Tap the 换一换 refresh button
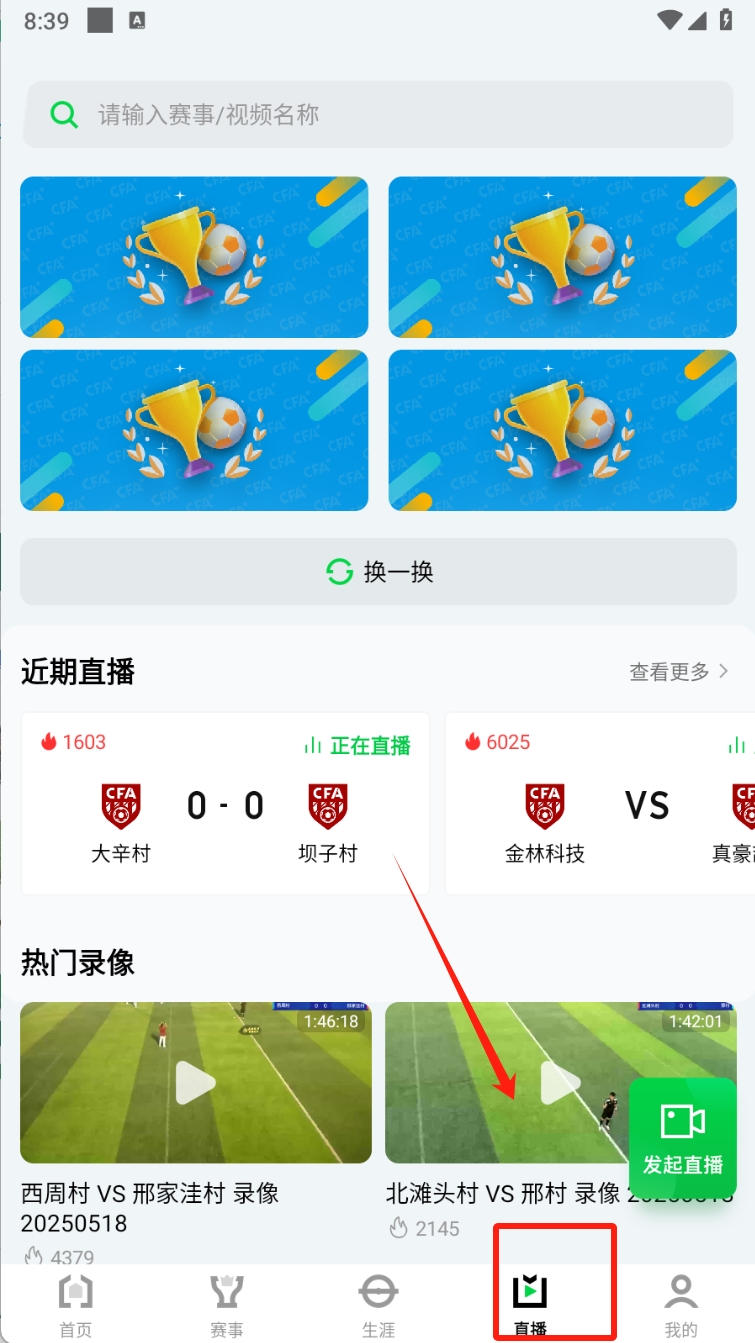The height and width of the screenshot is (1343, 755). [378, 572]
